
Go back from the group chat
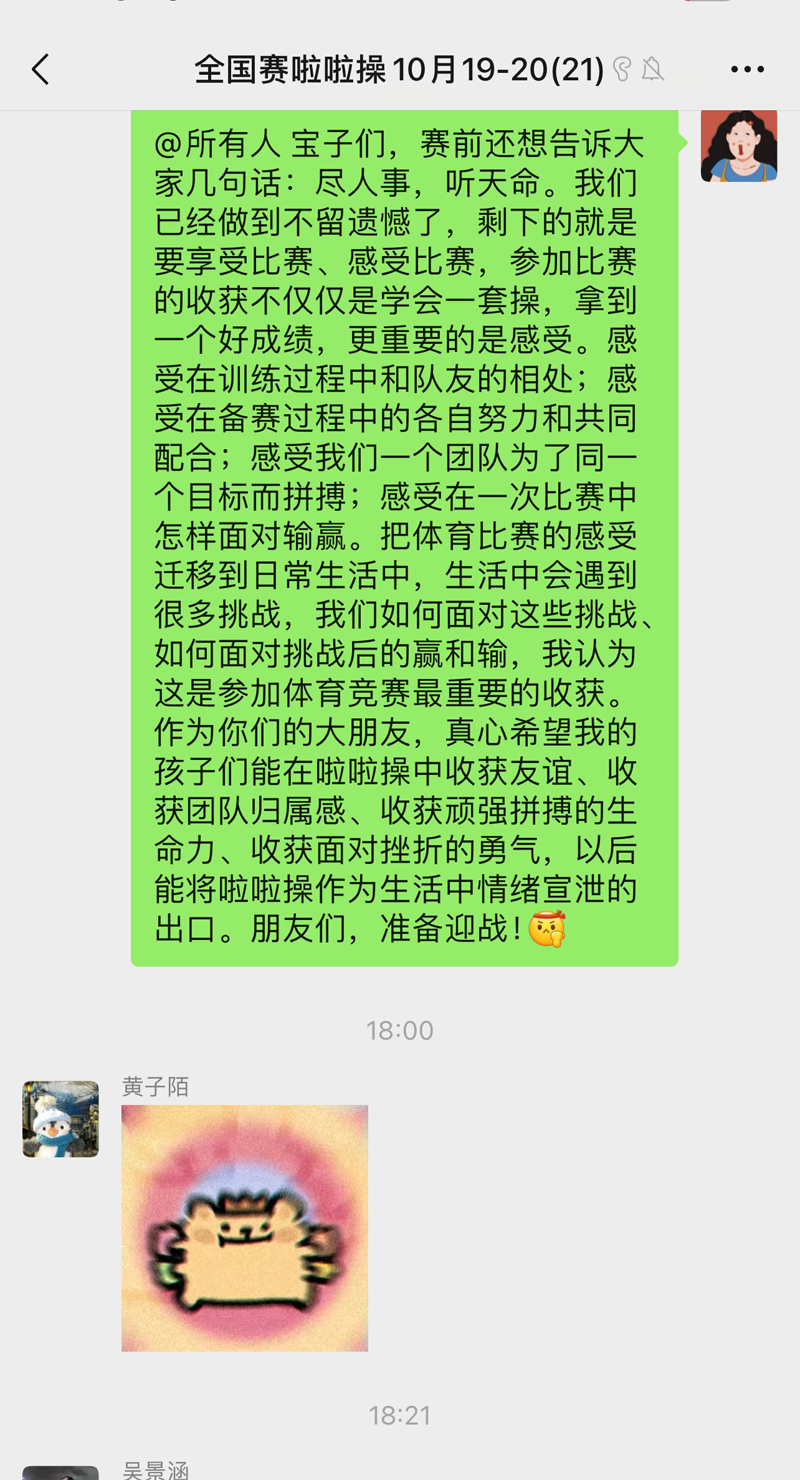pyautogui.click(x=40, y=70)
